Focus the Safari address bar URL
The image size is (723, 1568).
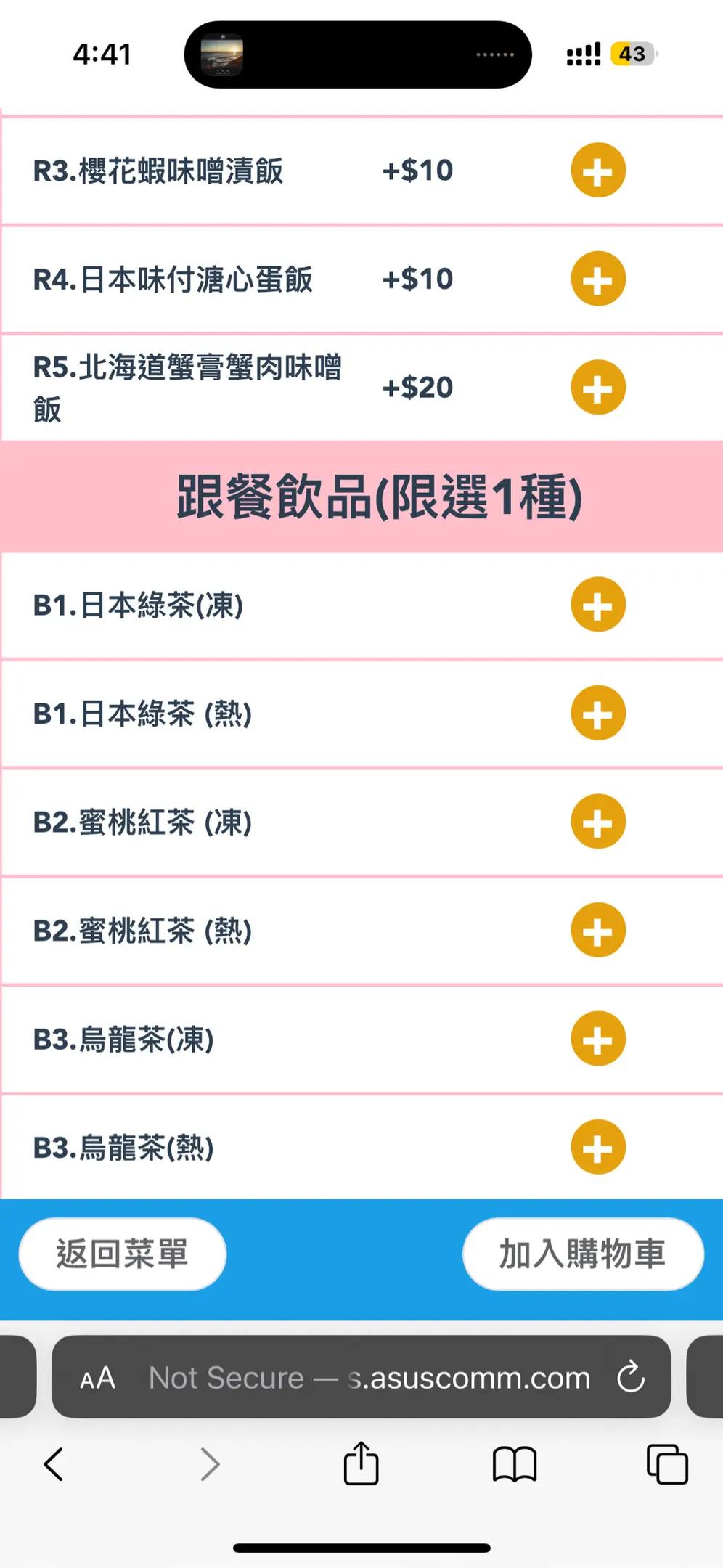(x=370, y=1377)
